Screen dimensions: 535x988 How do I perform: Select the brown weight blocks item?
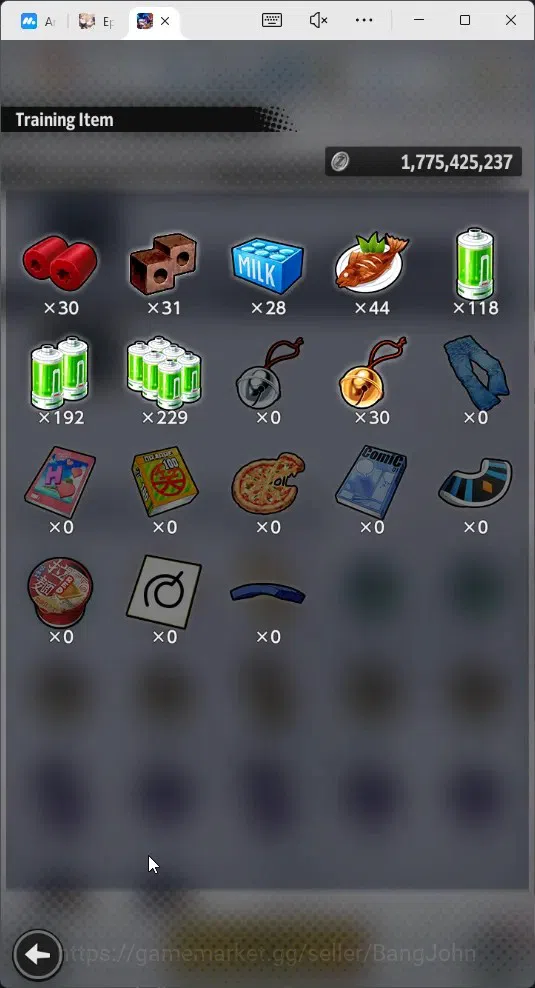tap(163, 263)
